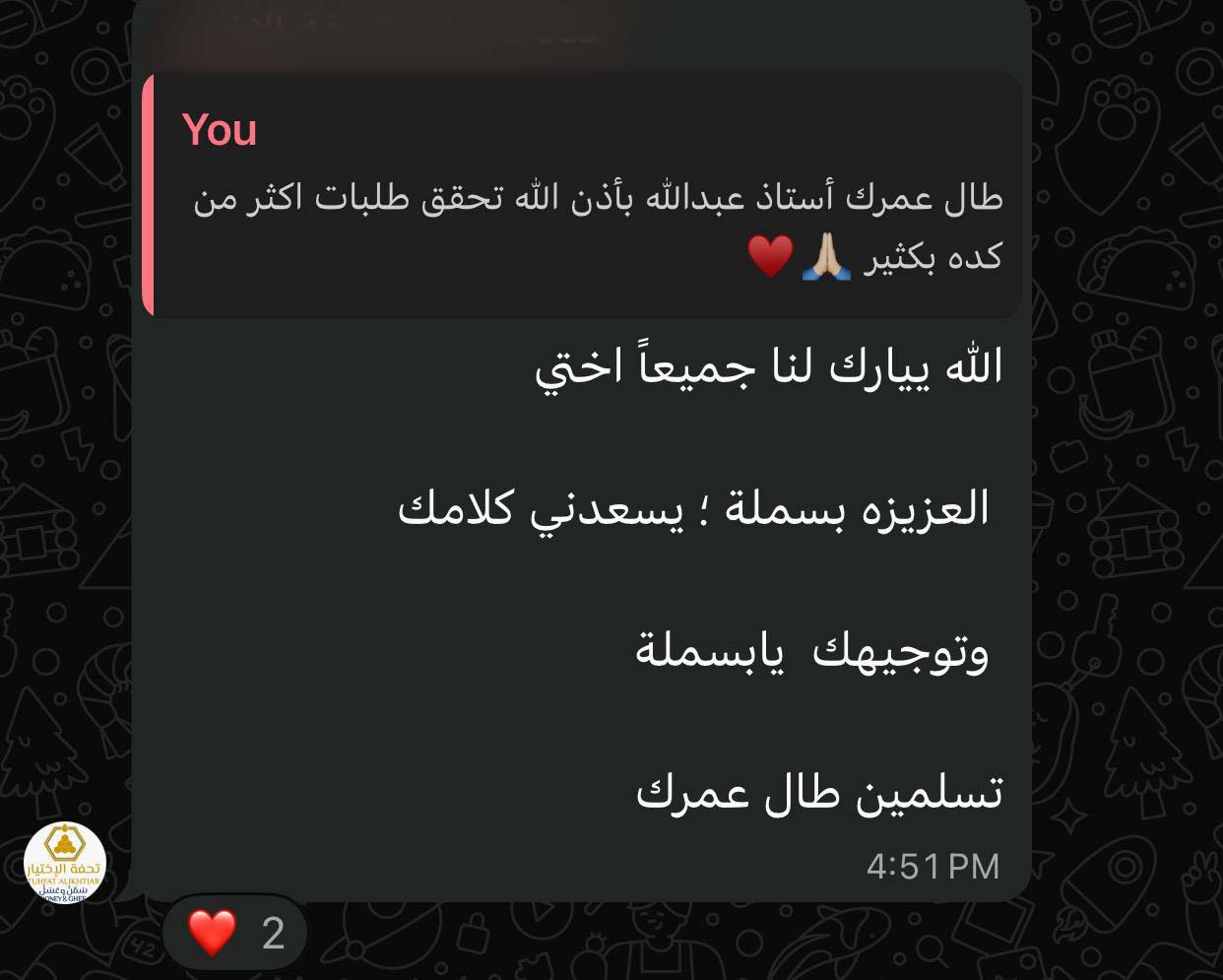Open the quoted reply from You

[581, 195]
